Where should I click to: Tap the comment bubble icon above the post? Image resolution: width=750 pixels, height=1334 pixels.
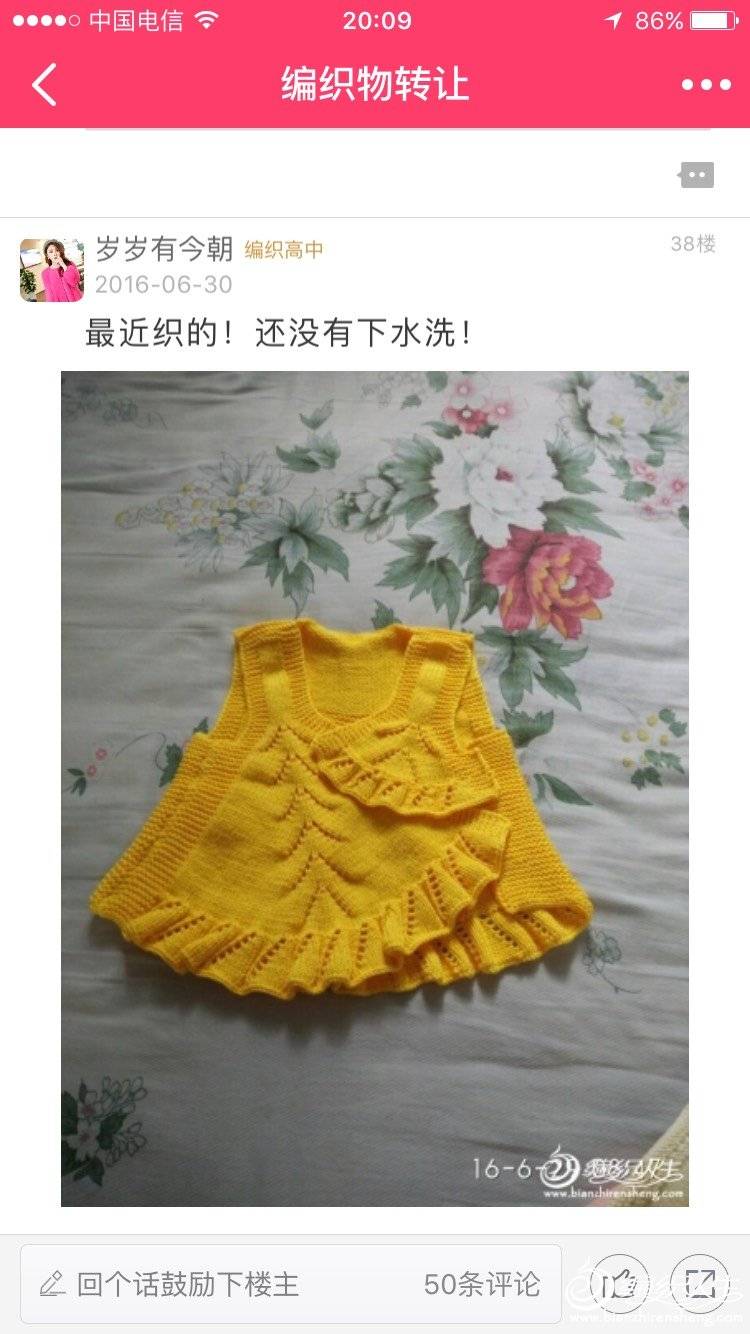tap(697, 175)
